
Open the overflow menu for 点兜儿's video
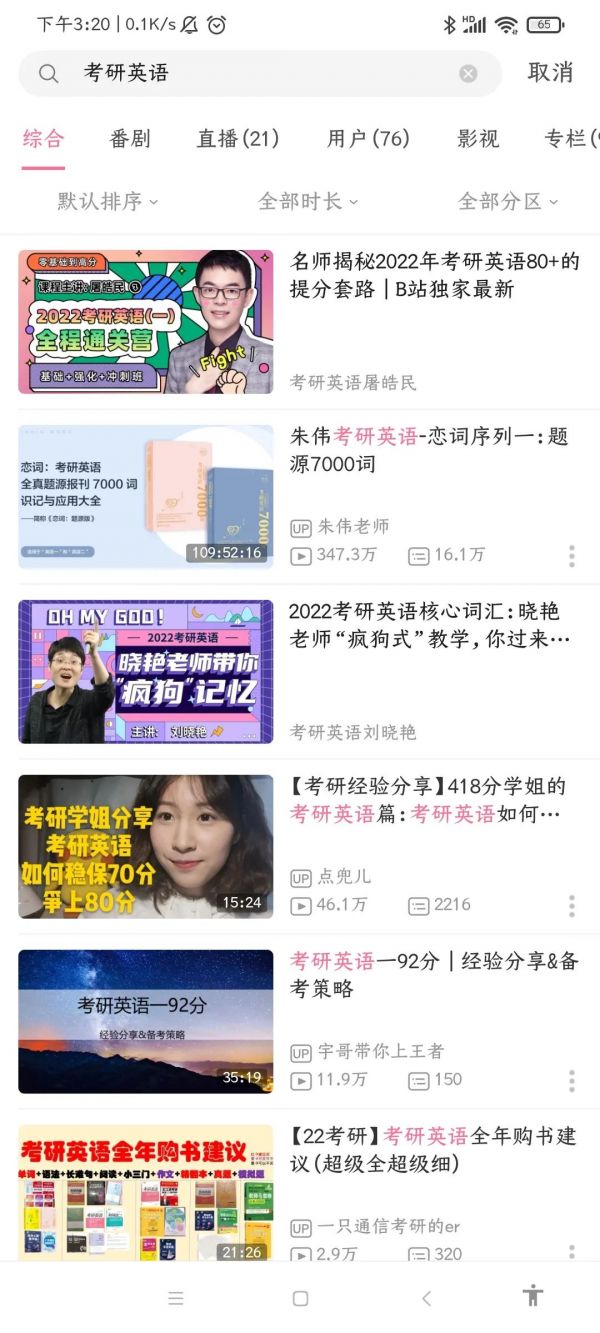(x=572, y=906)
